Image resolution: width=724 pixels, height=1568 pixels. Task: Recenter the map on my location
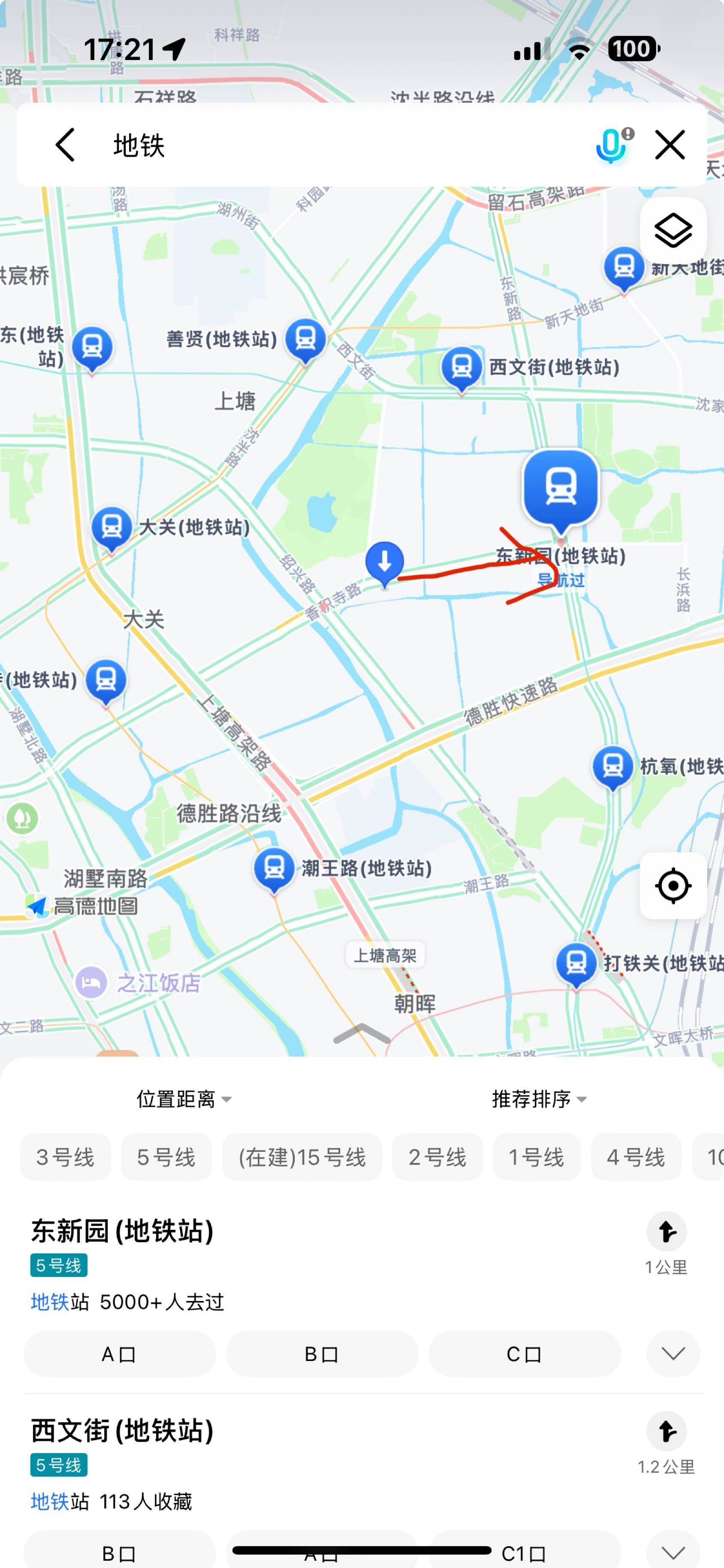coord(673,886)
